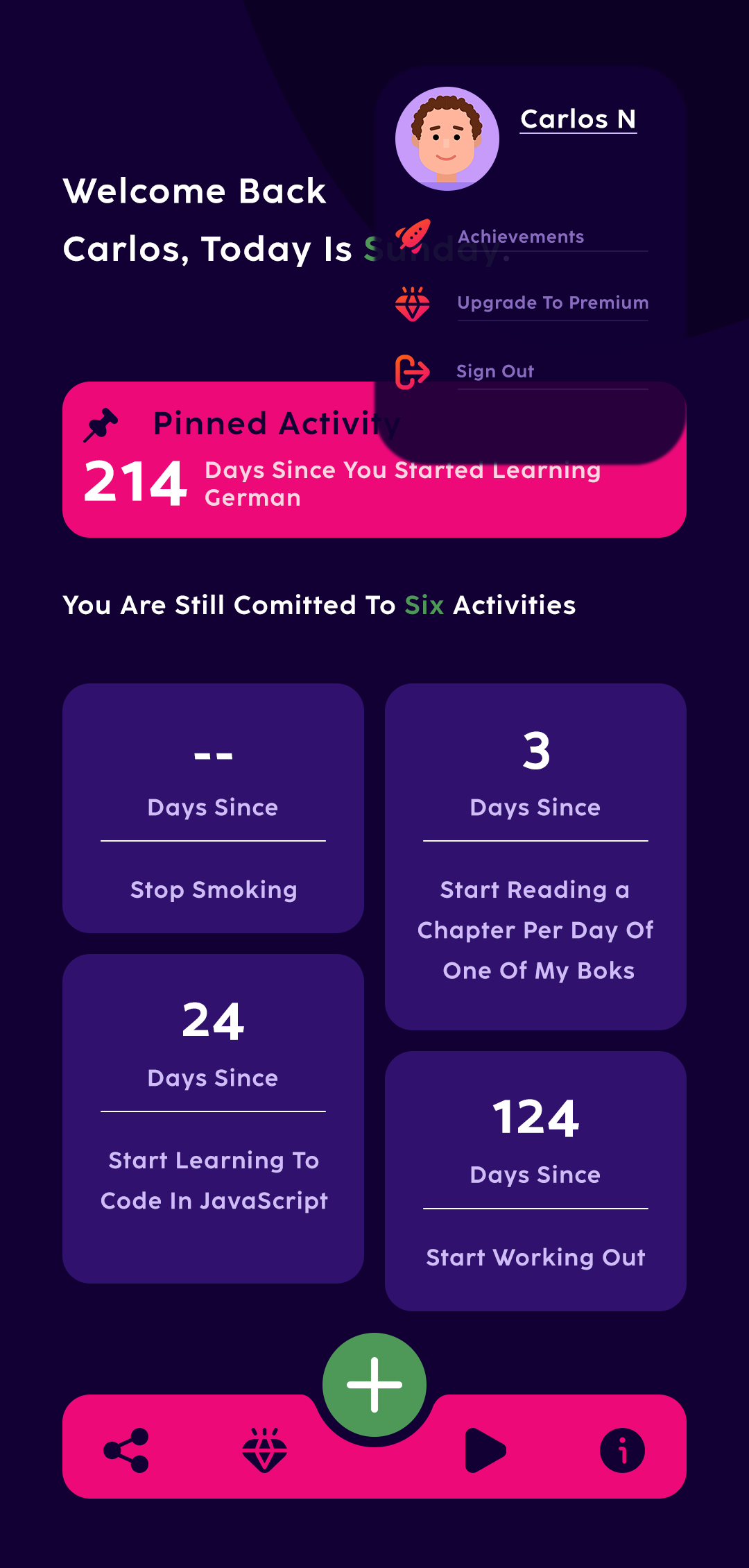This screenshot has height=1568, width=749.
Task: Open the premium diamond icon in bottom bar
Action: coord(264,1450)
